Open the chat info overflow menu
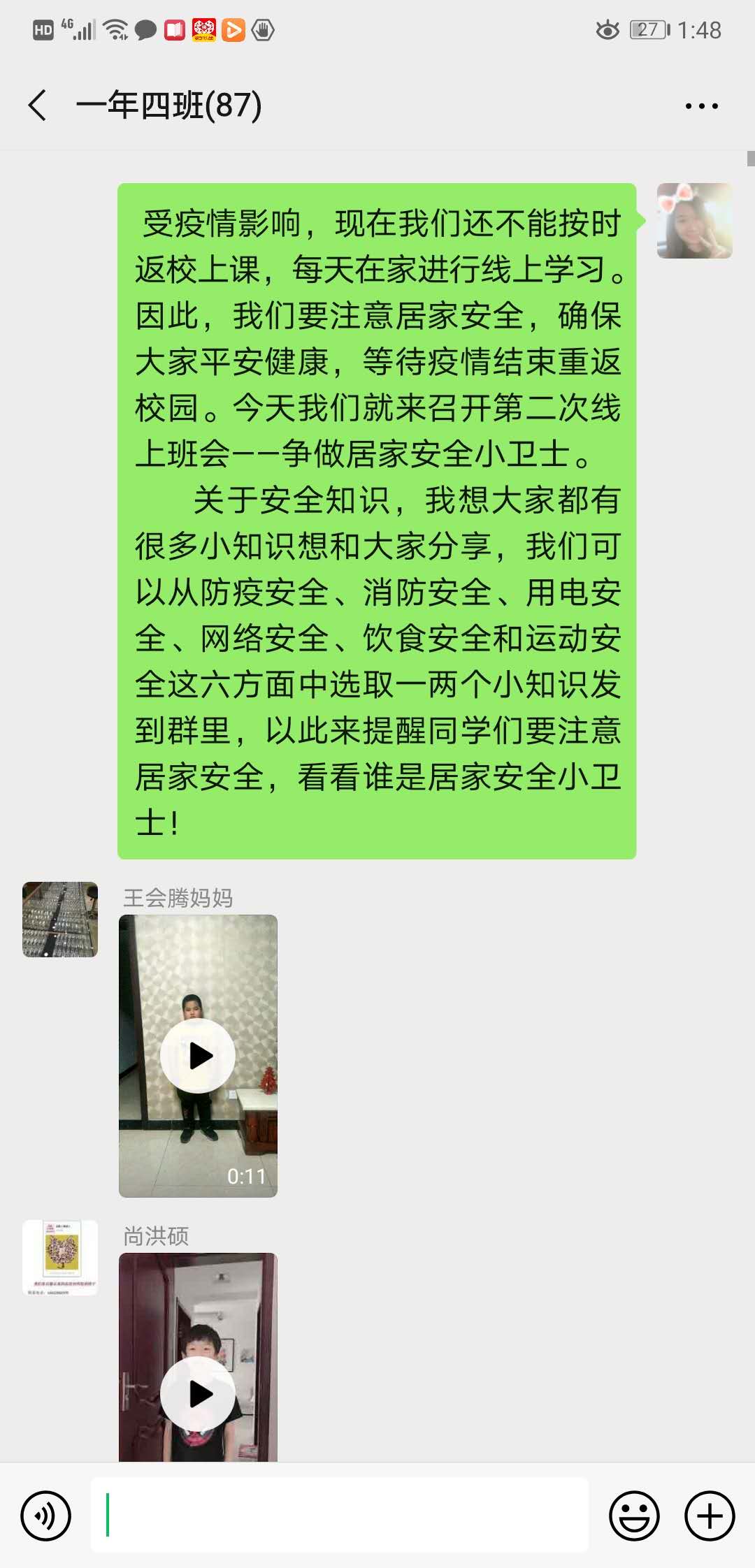Image resolution: width=755 pixels, height=1568 pixels. [x=701, y=106]
